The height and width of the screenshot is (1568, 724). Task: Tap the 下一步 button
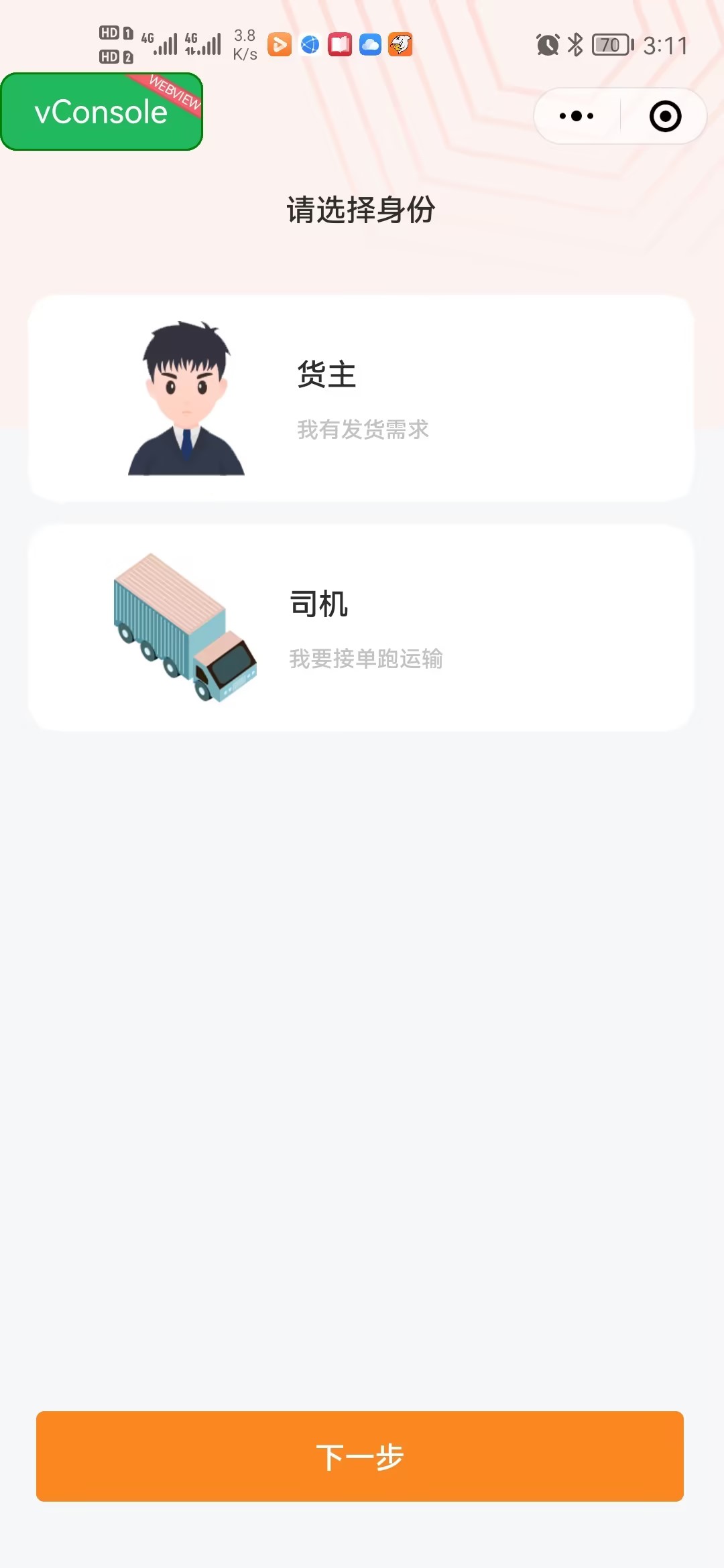pyautogui.click(x=360, y=1456)
